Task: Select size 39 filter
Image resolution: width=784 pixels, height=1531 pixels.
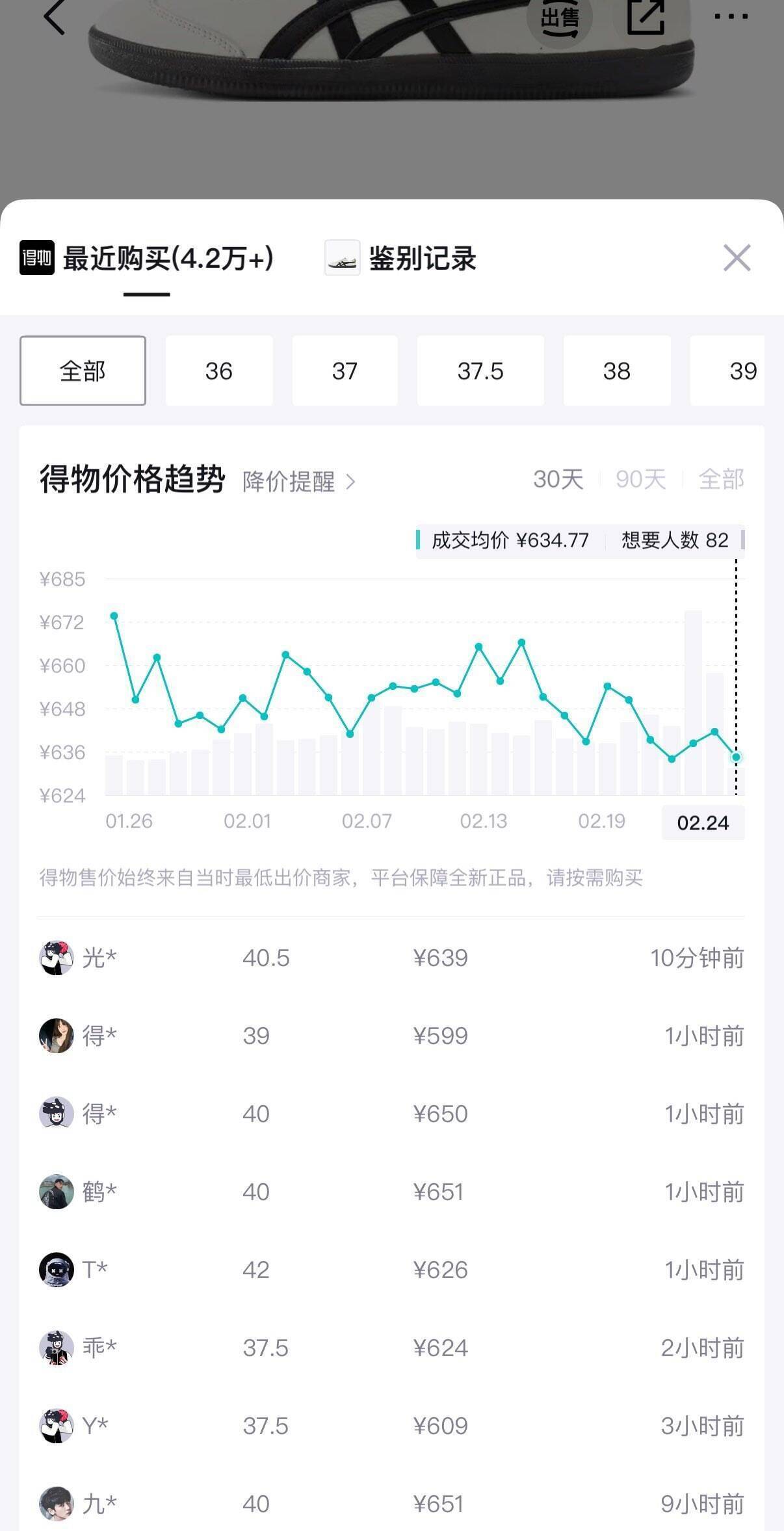Action: point(743,370)
